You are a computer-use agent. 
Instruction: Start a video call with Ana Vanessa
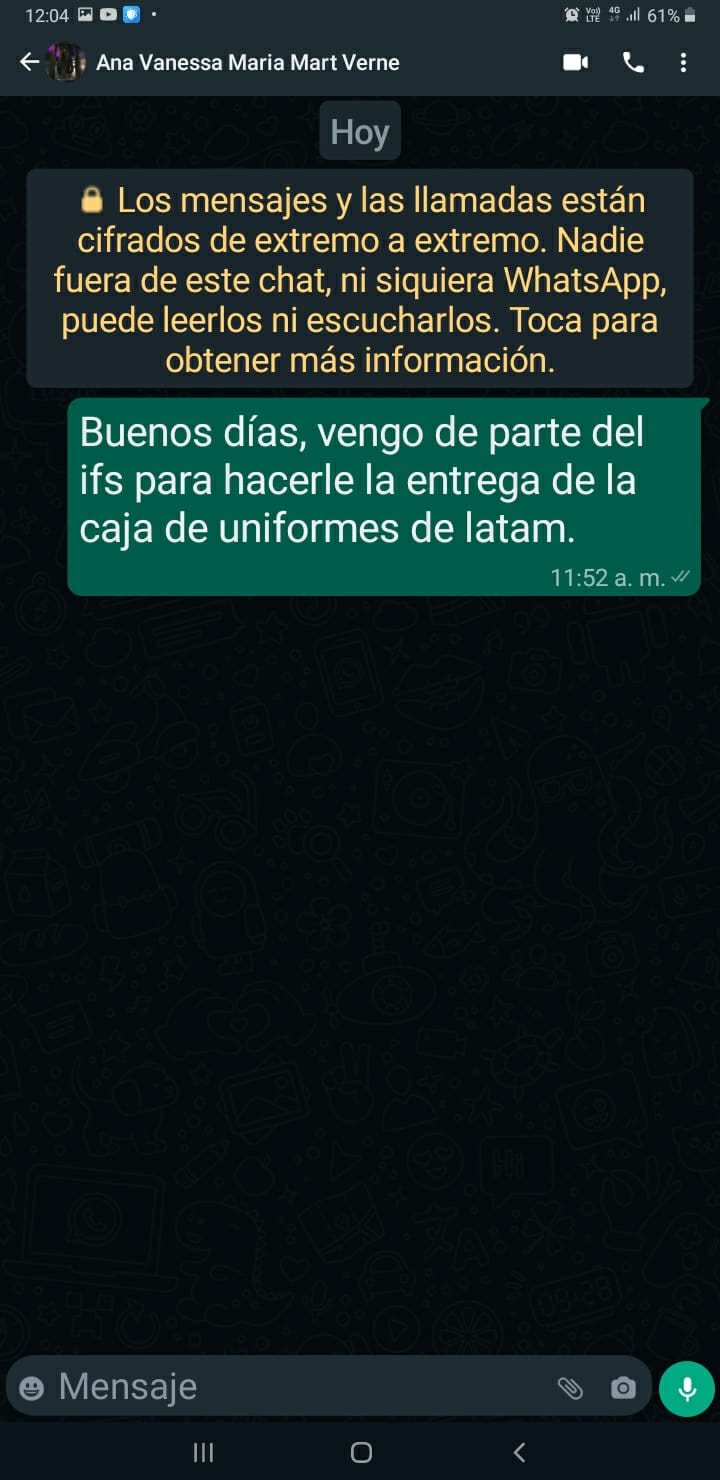pos(575,62)
